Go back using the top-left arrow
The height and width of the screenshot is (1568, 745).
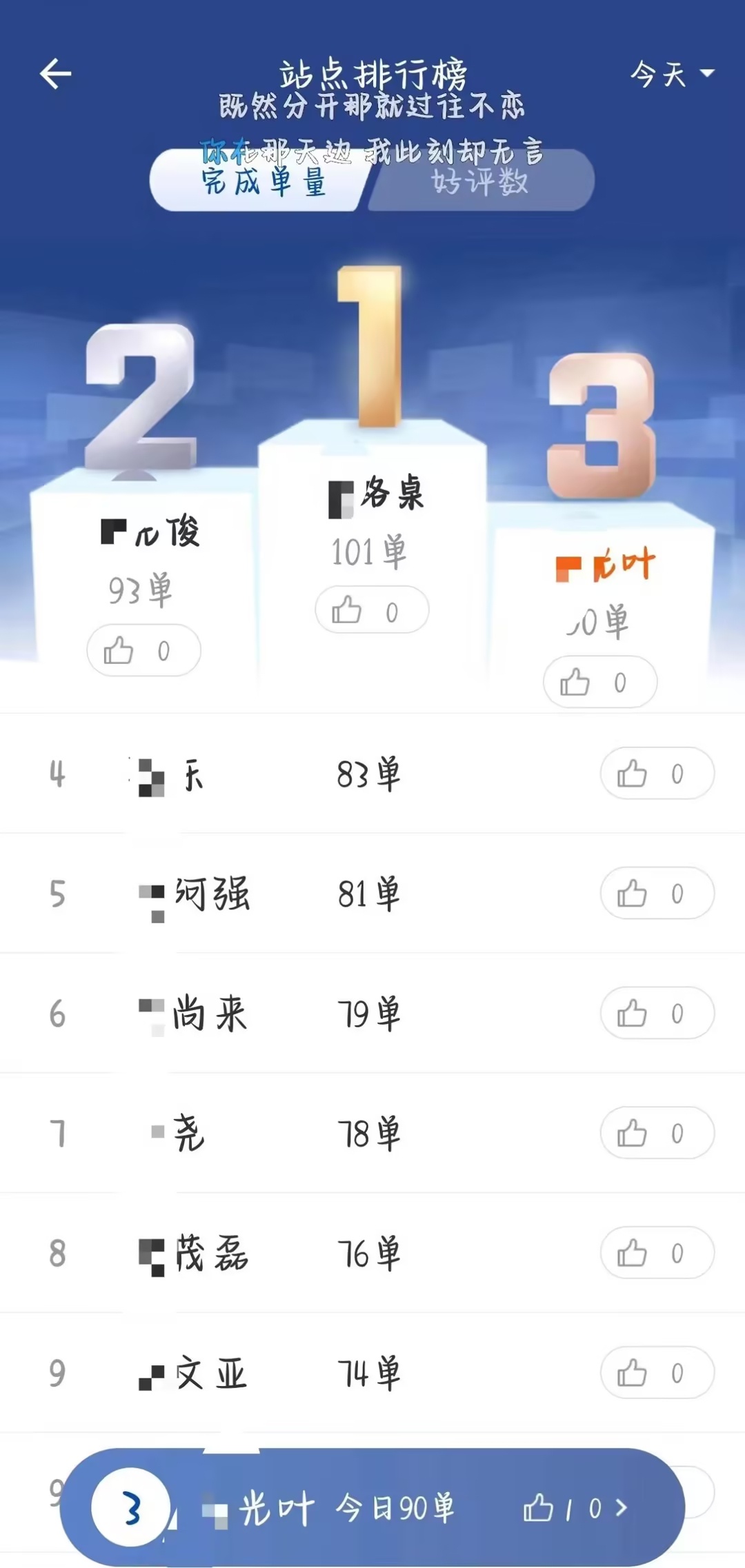pos(56,74)
